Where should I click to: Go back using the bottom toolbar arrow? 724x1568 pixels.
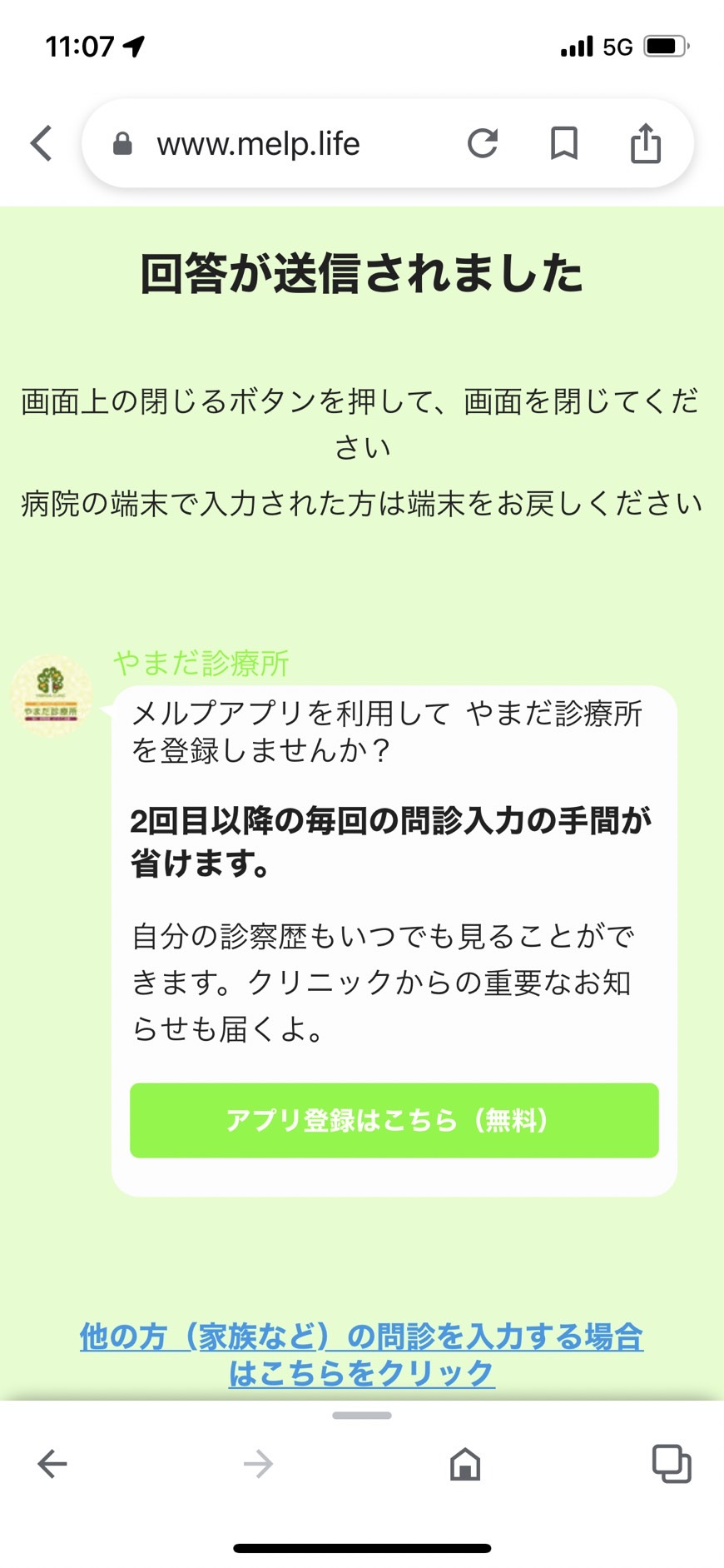click(x=52, y=1463)
